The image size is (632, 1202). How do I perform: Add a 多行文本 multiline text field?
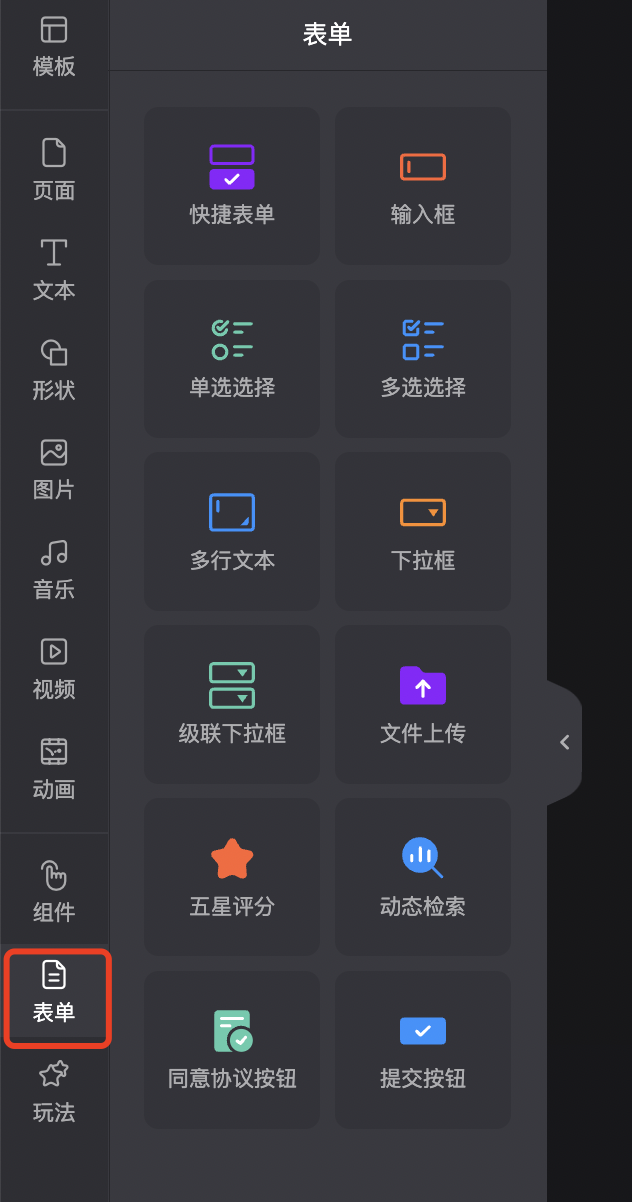click(x=232, y=532)
